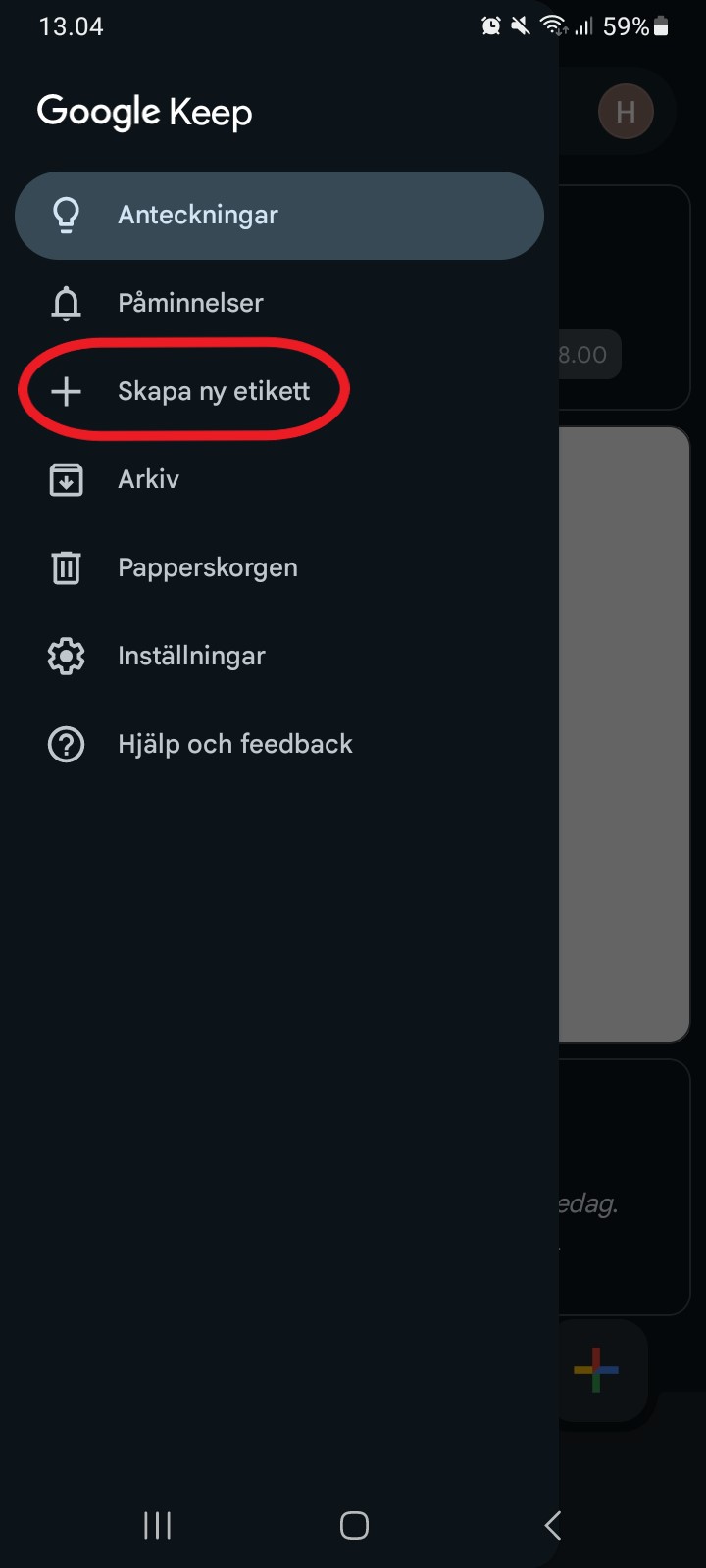The height and width of the screenshot is (1568, 706).
Task: Tap Skapa ny etikett
Action: [279, 392]
